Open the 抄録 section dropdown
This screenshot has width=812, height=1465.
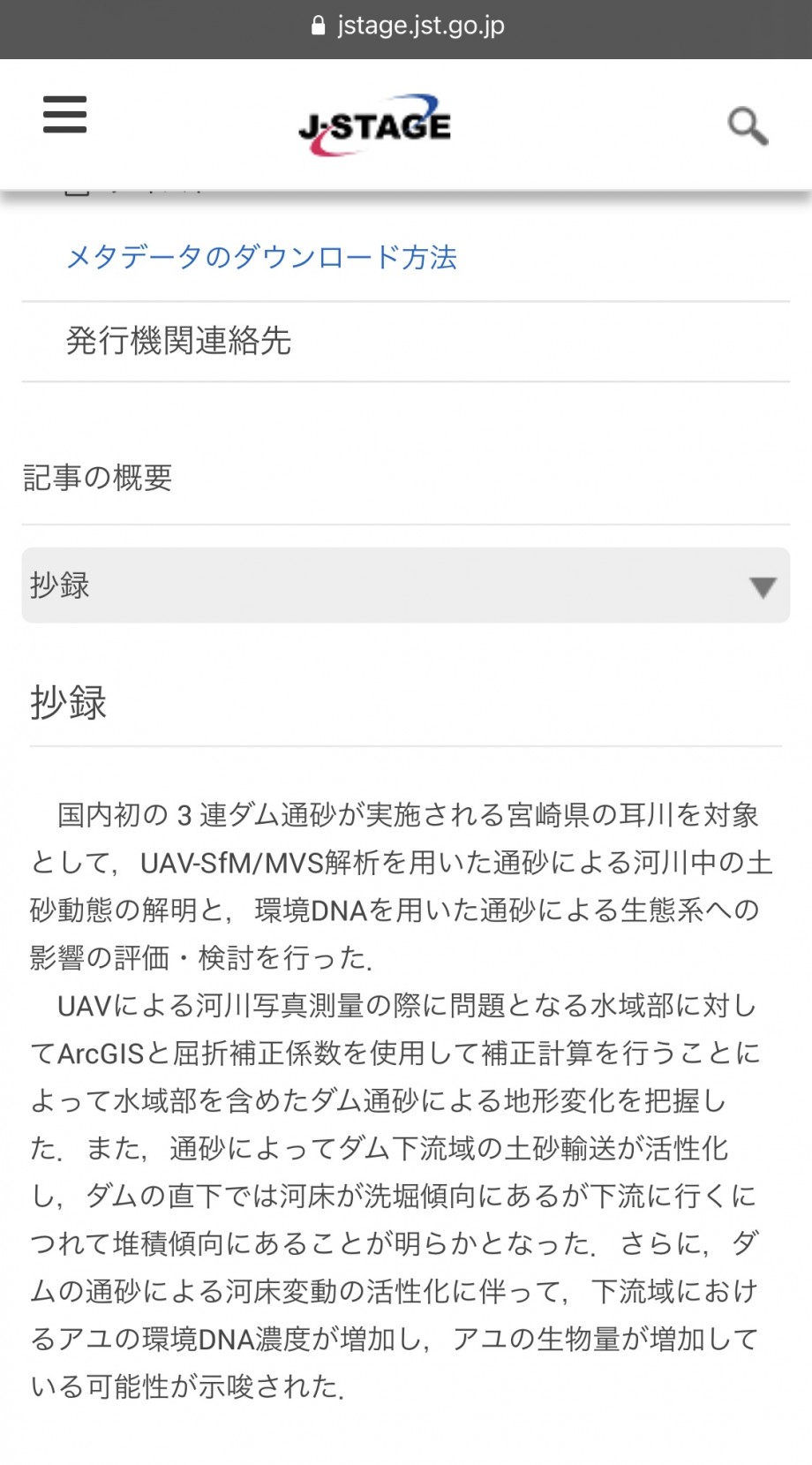click(406, 585)
